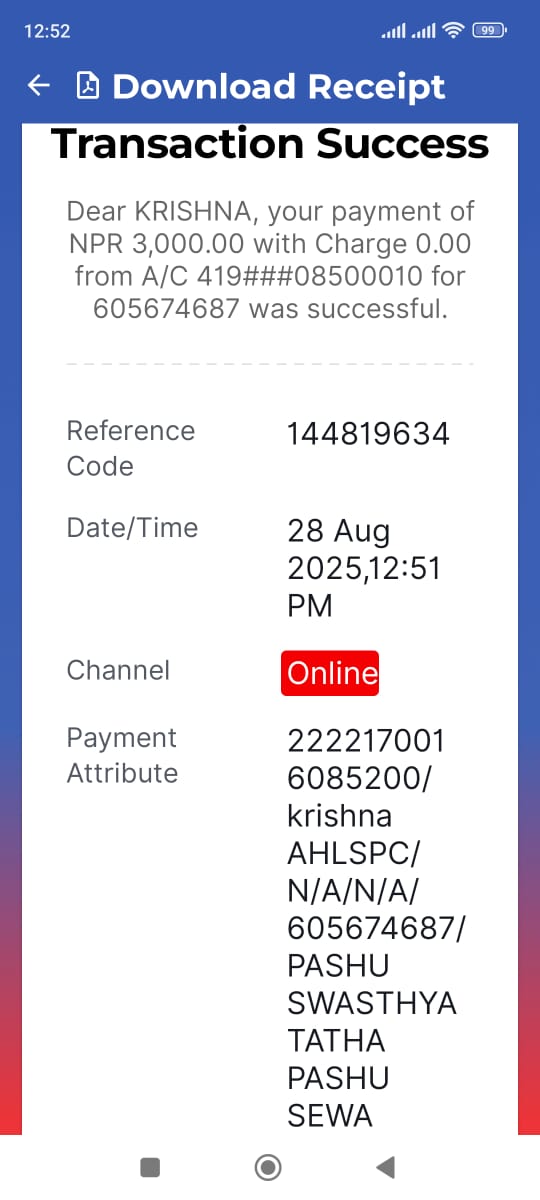Go back using the top-left arrow
Image resolution: width=540 pixels, height=1200 pixels.
point(39,86)
